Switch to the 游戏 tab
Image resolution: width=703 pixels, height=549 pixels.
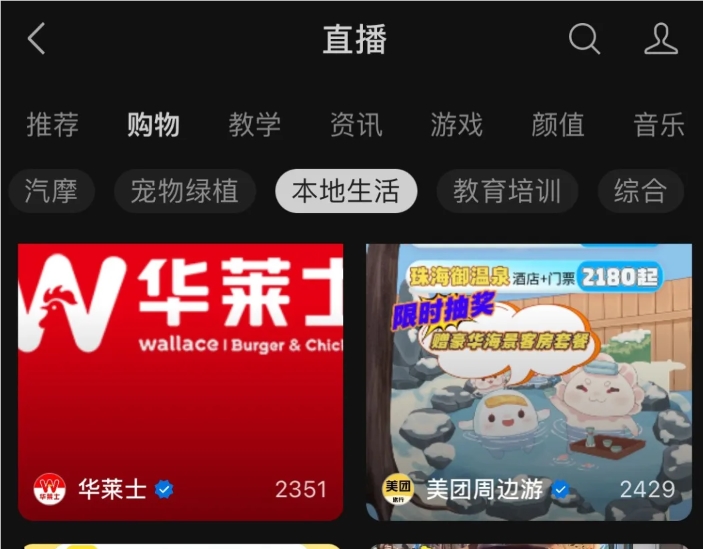click(457, 125)
